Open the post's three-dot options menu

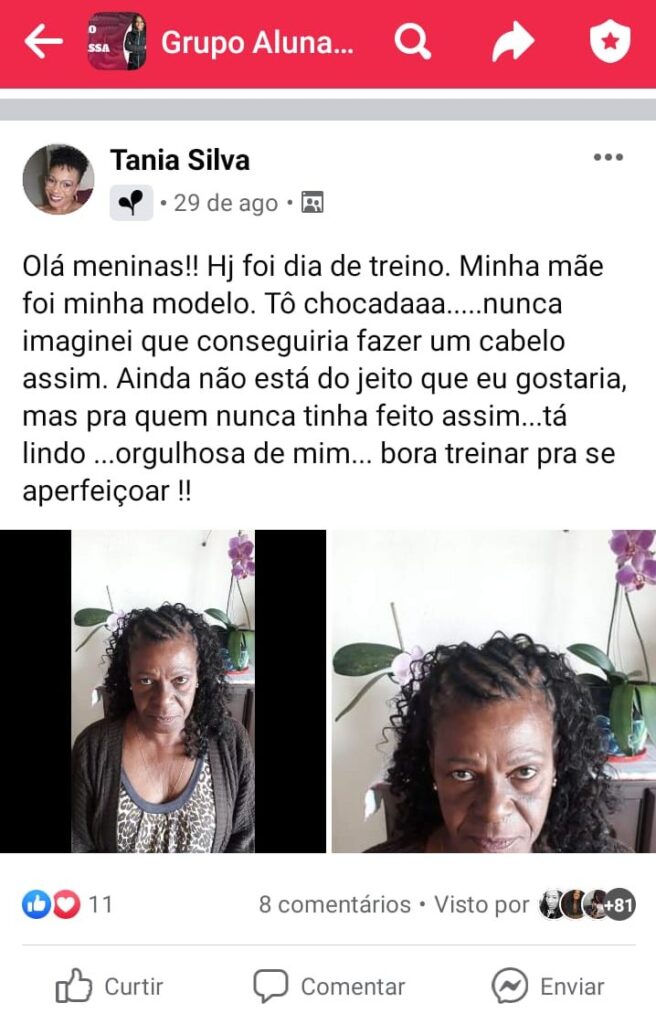pyautogui.click(x=608, y=158)
